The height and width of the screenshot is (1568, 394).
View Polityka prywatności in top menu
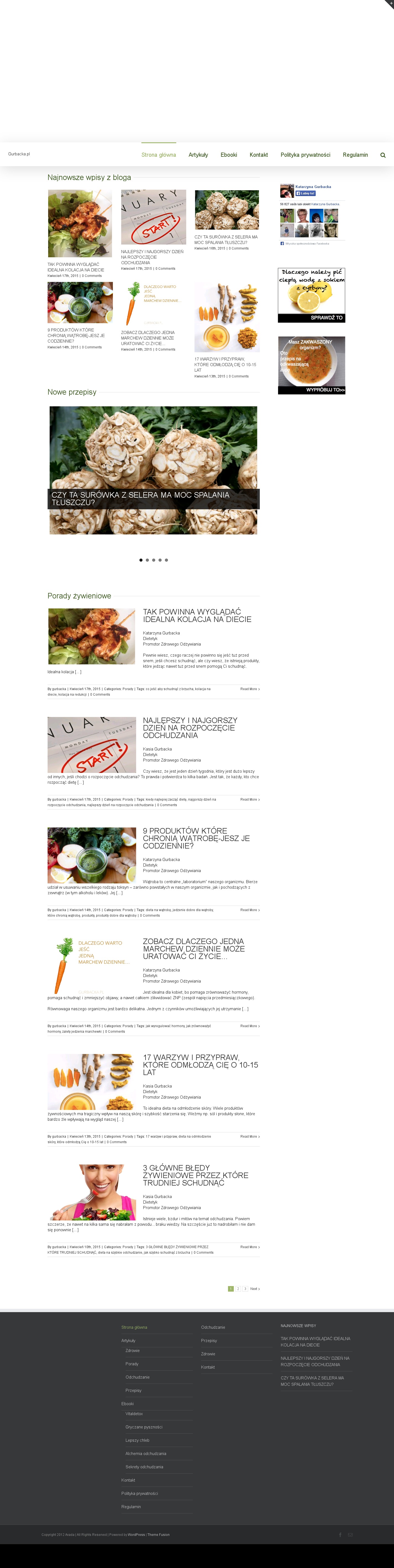tap(305, 155)
